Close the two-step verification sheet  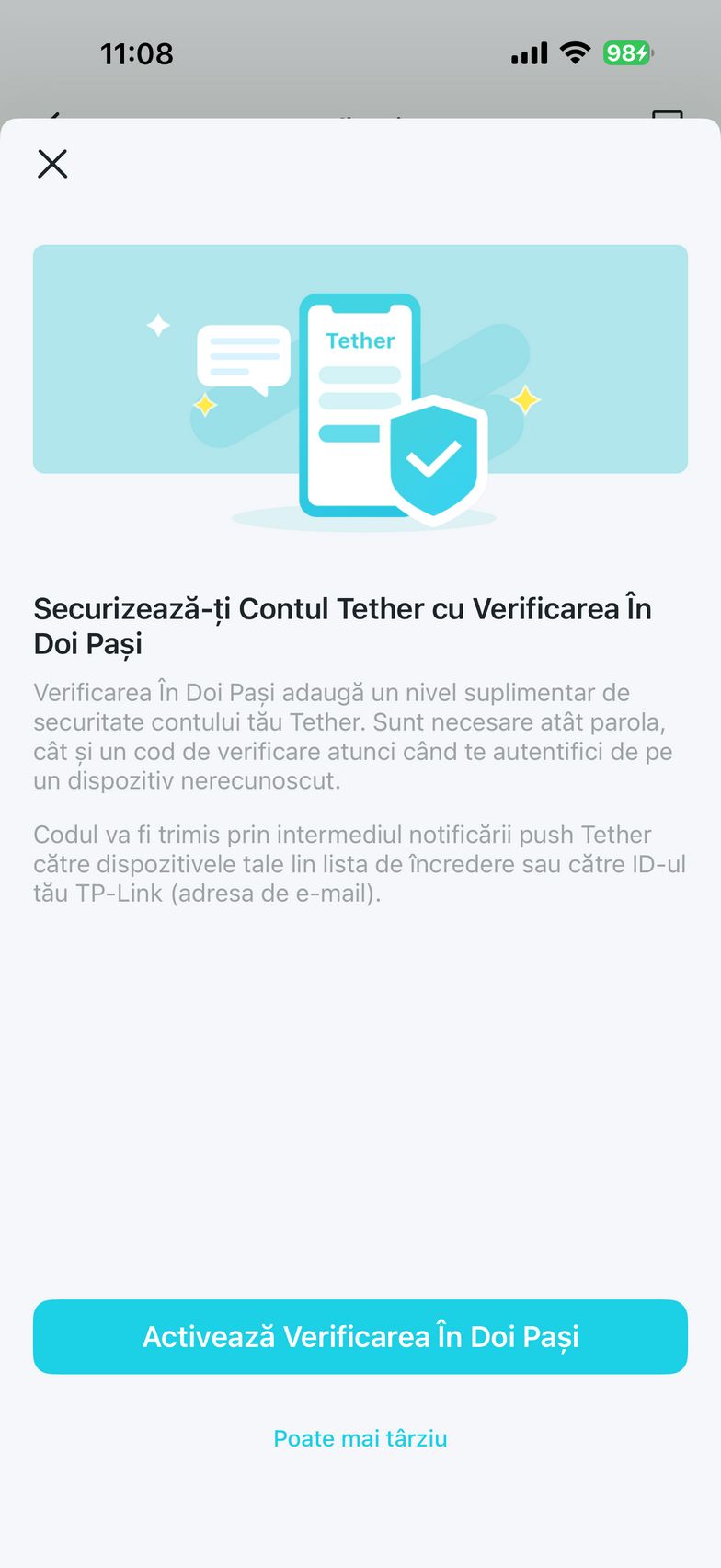[52, 164]
